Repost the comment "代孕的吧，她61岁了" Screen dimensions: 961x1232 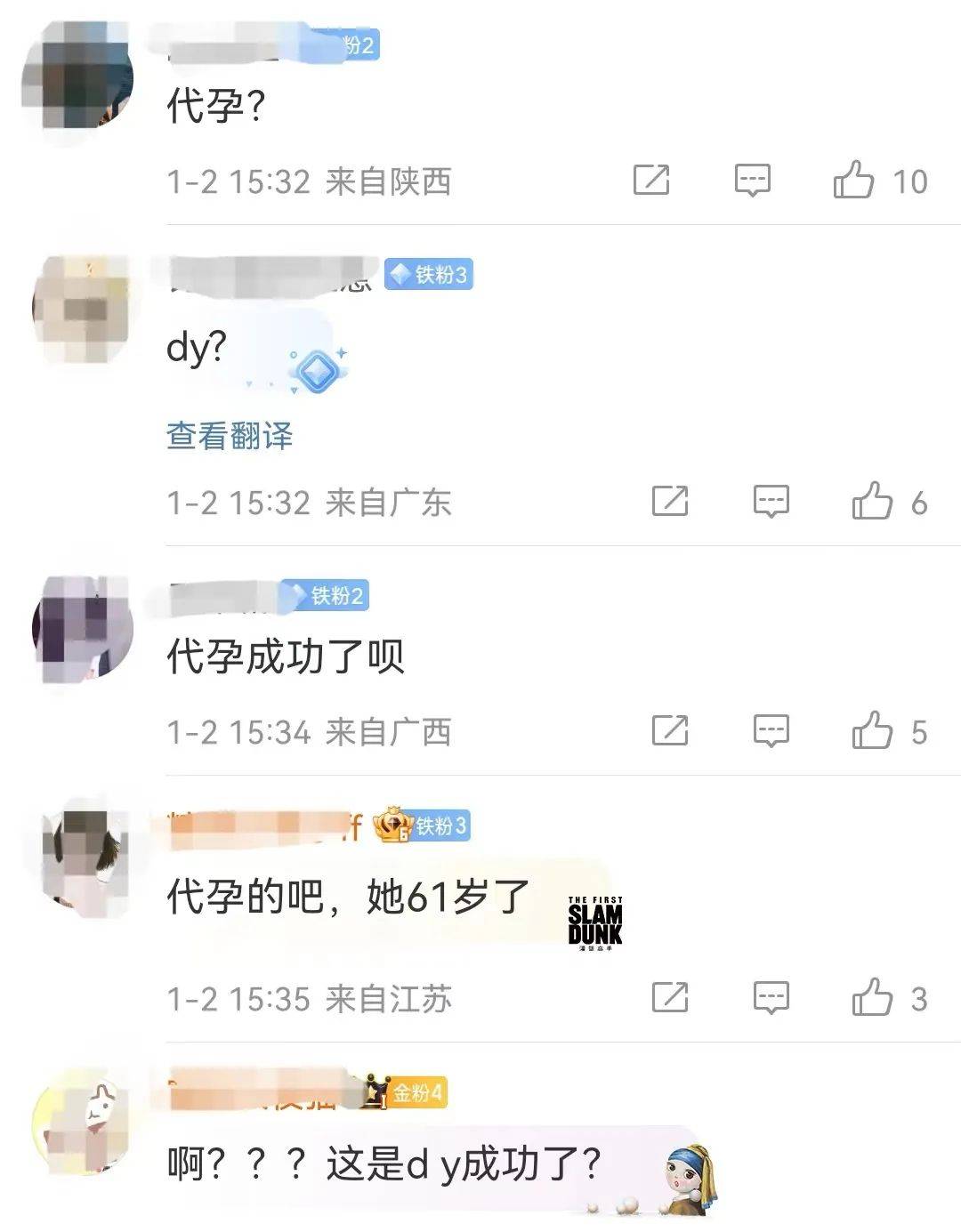tap(670, 998)
